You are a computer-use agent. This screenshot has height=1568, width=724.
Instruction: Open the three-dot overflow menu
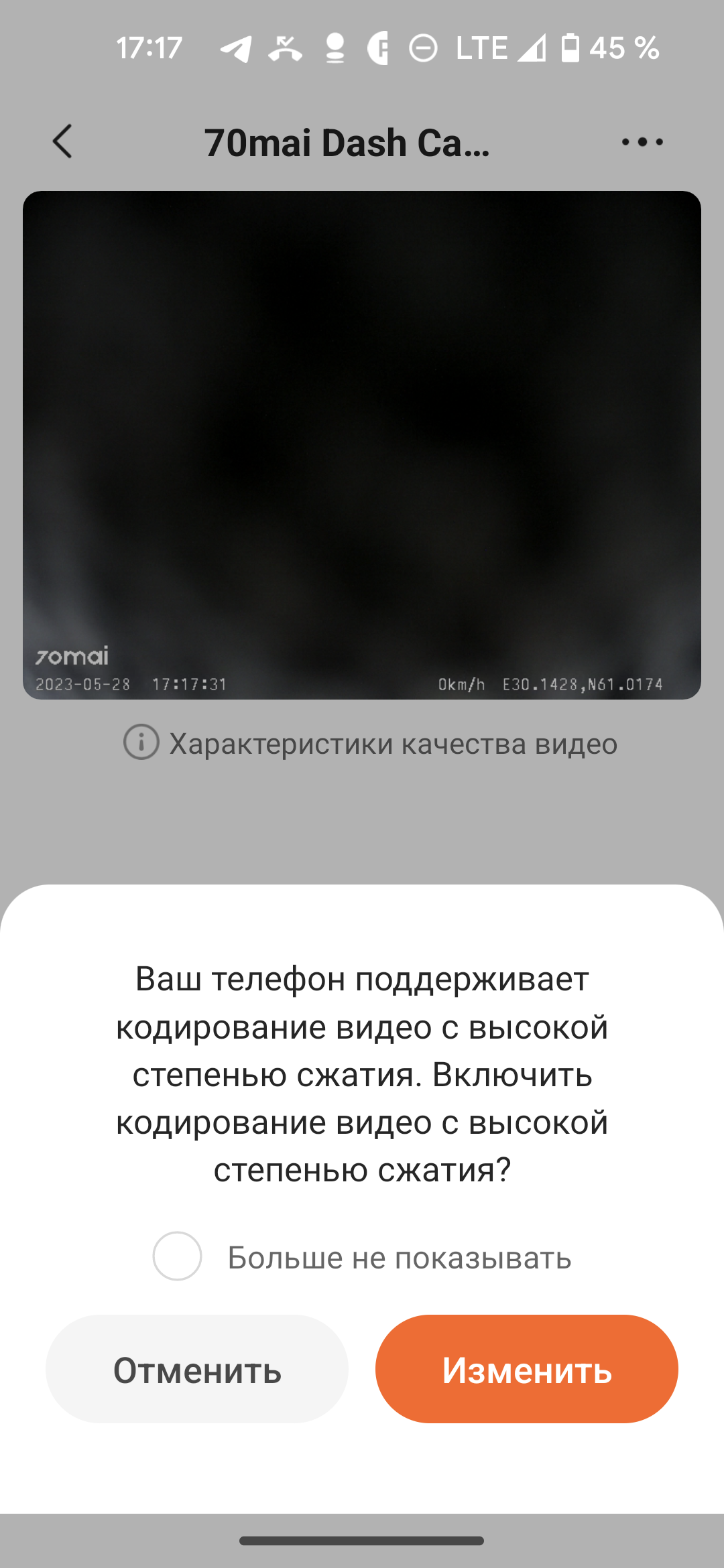[x=642, y=142]
